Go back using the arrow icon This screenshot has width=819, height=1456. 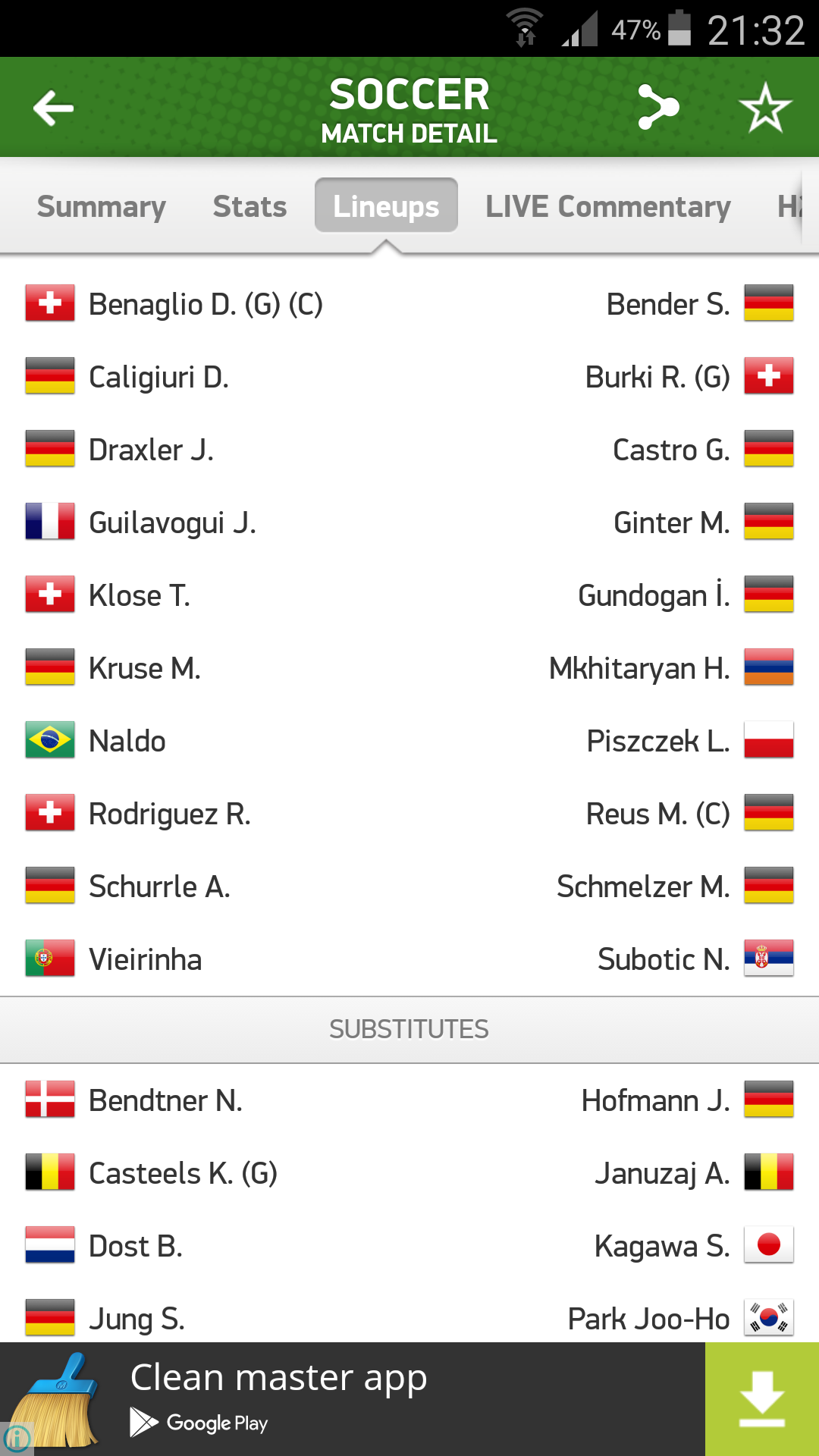click(53, 108)
